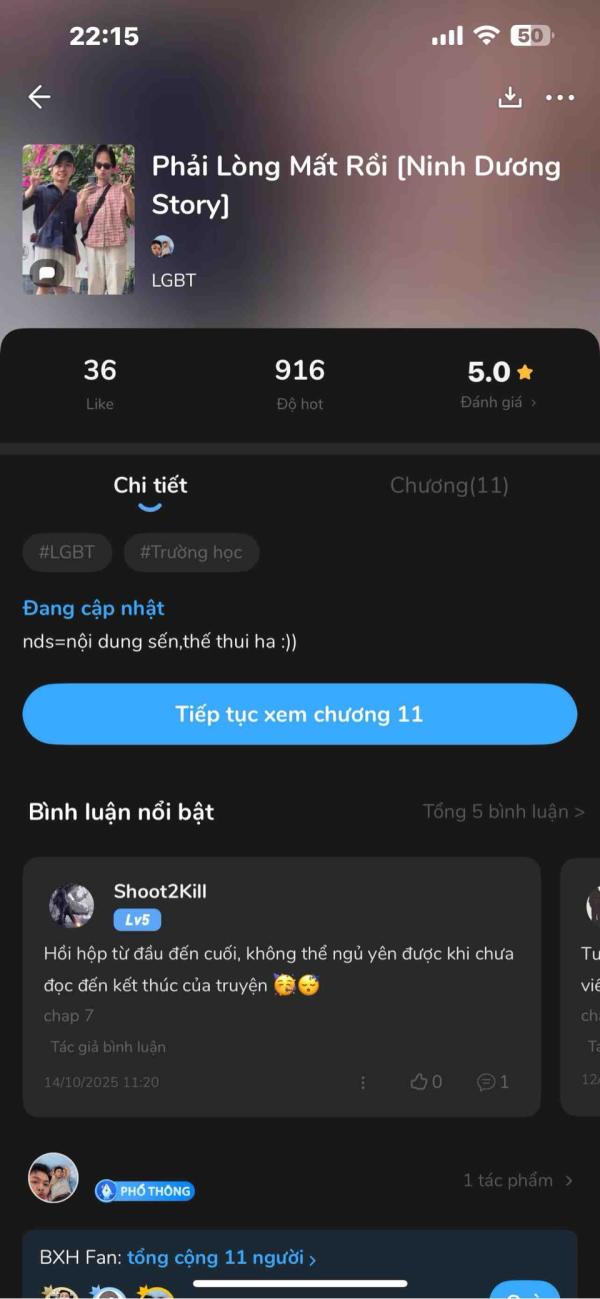Go back using the arrow icon

(x=39, y=97)
